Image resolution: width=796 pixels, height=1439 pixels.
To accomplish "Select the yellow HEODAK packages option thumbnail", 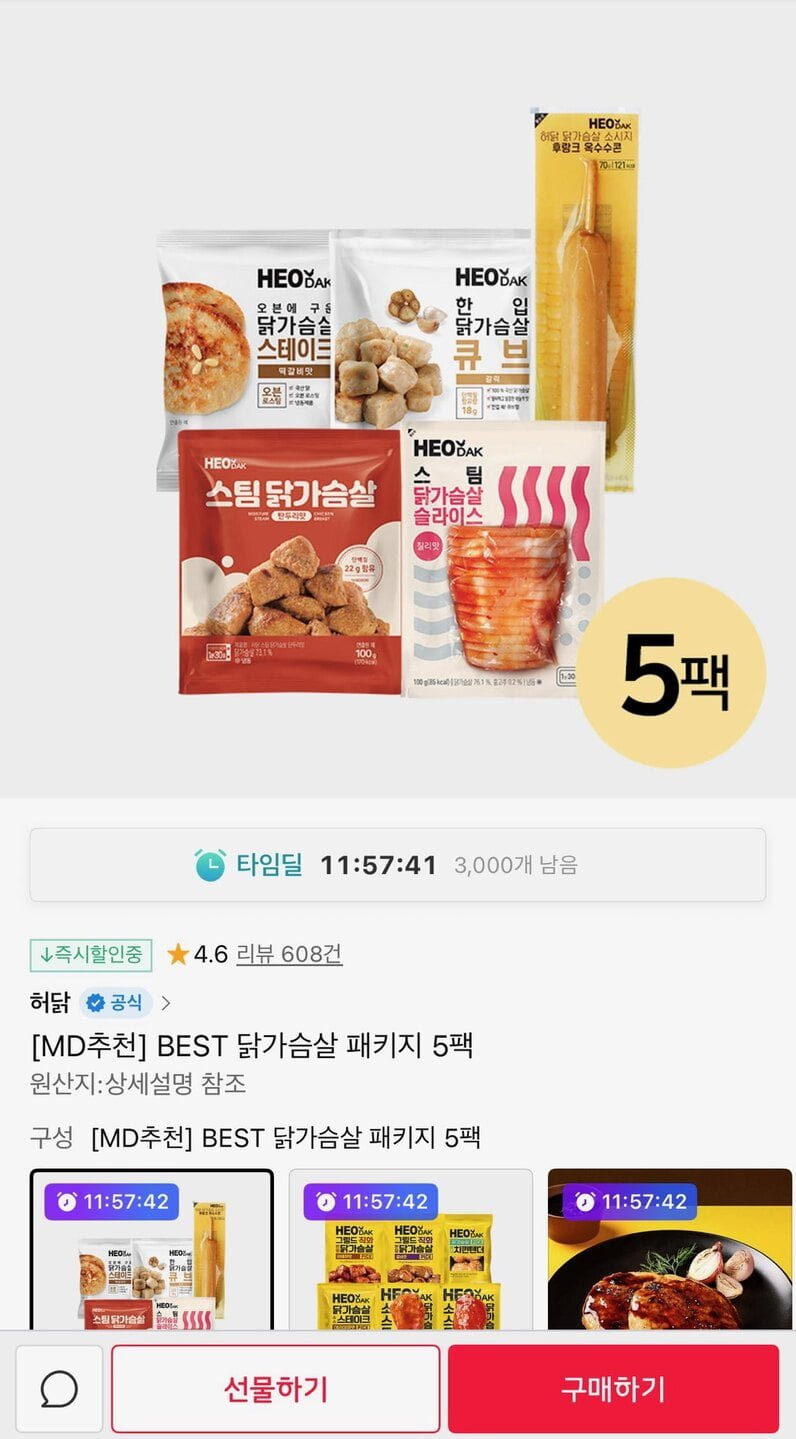I will [x=411, y=1250].
